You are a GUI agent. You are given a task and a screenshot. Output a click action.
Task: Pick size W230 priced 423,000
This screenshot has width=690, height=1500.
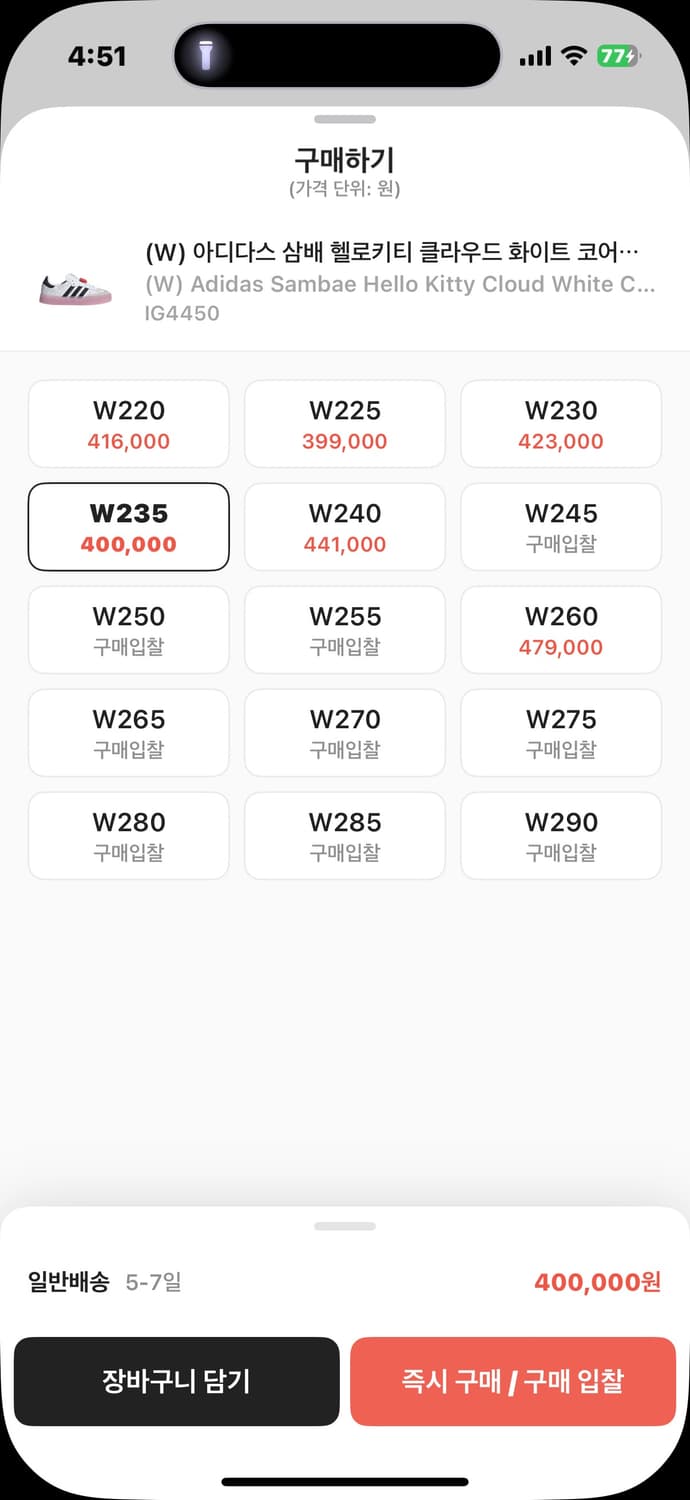[x=561, y=424]
